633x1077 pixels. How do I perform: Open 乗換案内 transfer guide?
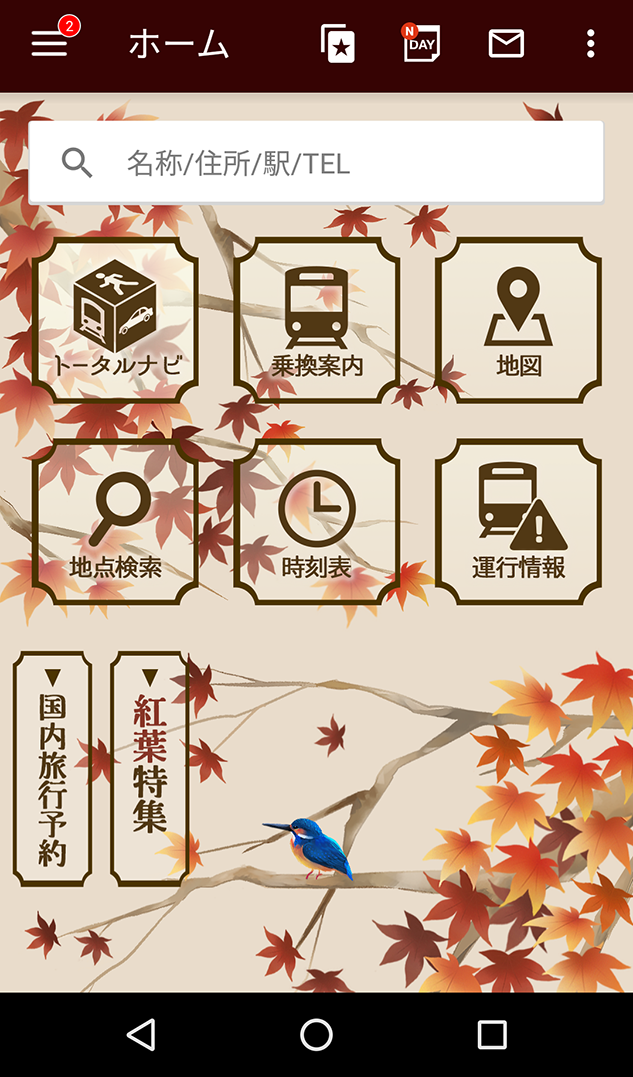(x=317, y=320)
